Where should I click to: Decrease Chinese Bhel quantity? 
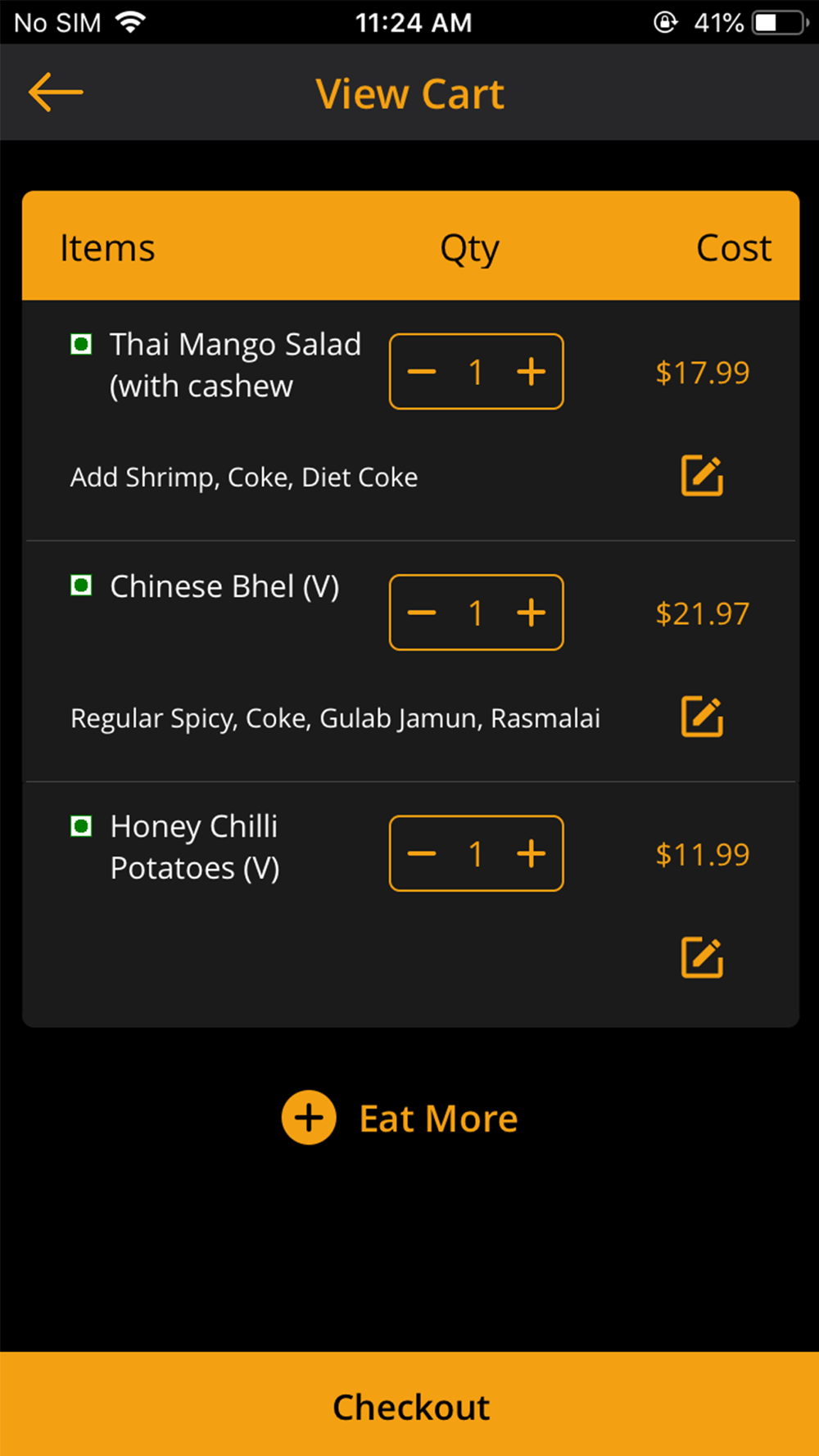point(422,613)
